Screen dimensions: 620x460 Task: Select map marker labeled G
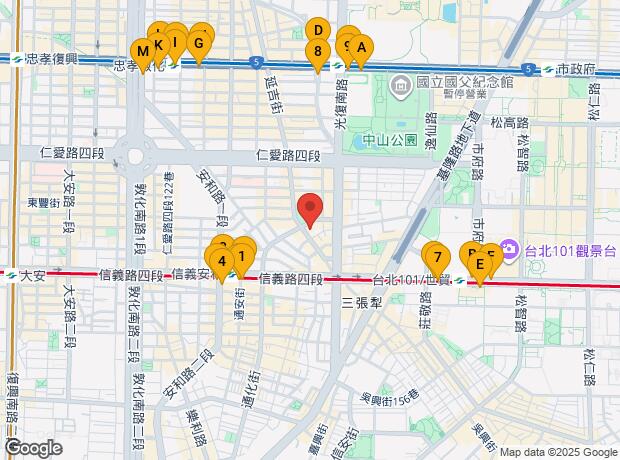click(x=199, y=42)
